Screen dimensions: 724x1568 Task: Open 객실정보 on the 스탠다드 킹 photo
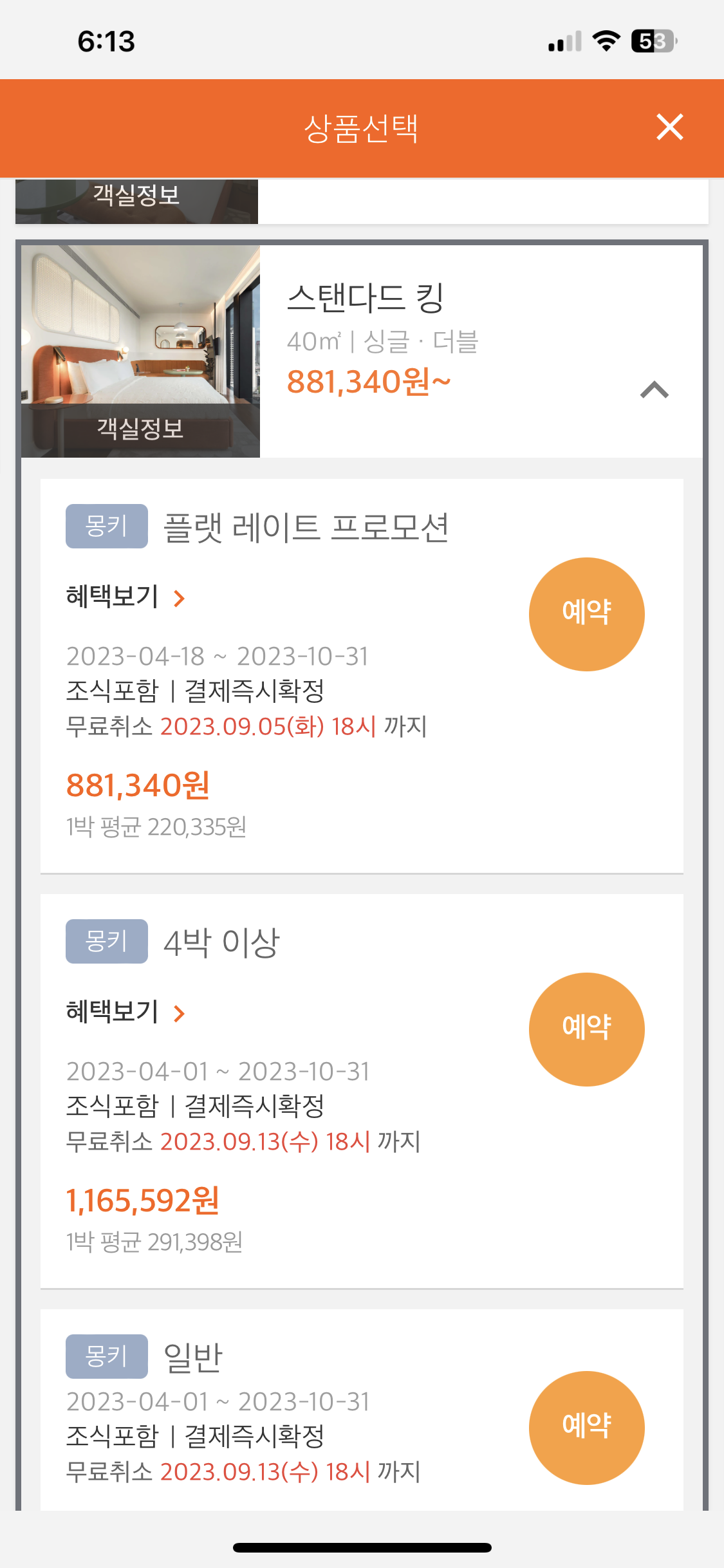coord(140,429)
